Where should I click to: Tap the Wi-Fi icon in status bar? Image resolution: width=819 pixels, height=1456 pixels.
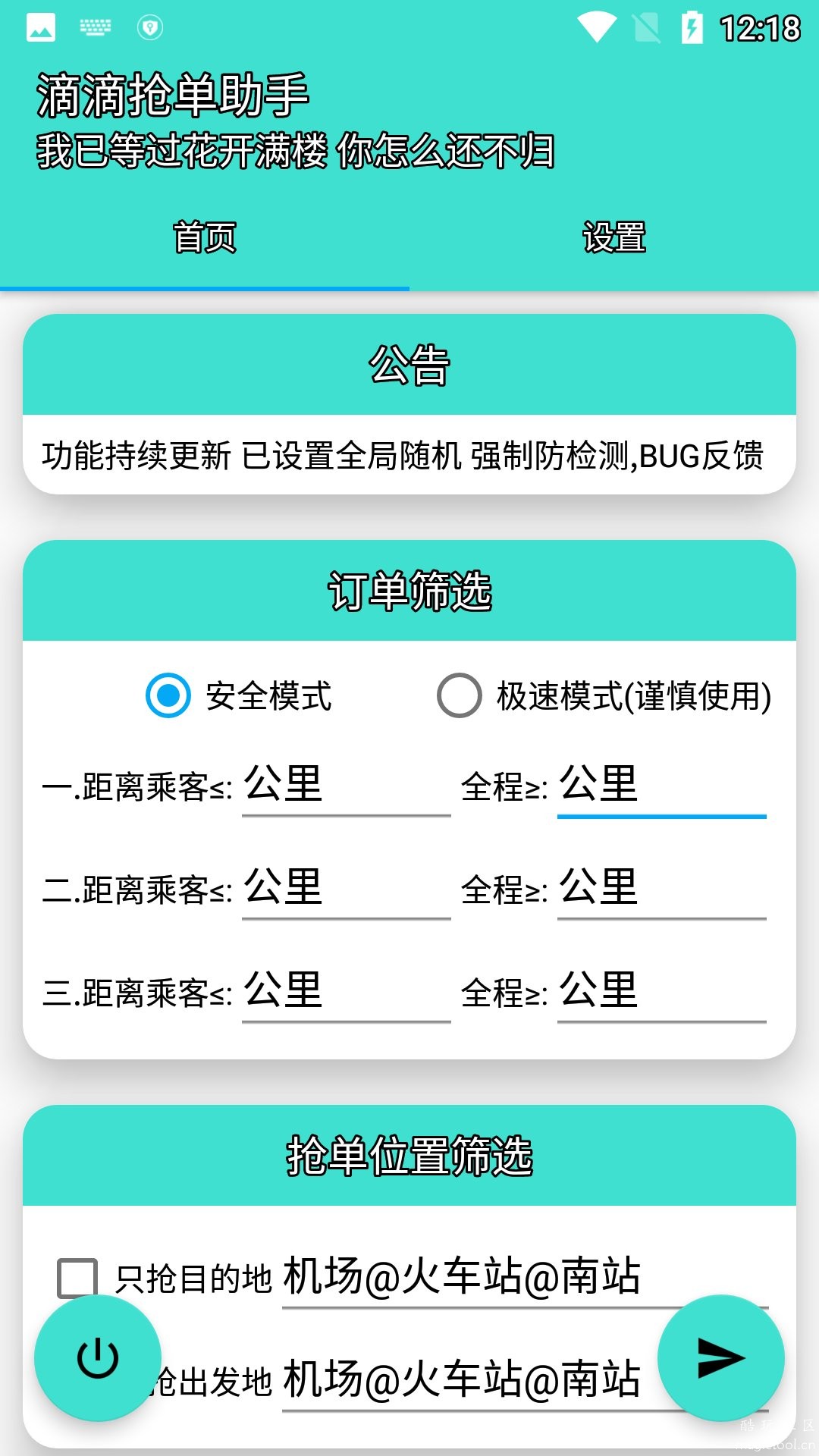pos(599,24)
